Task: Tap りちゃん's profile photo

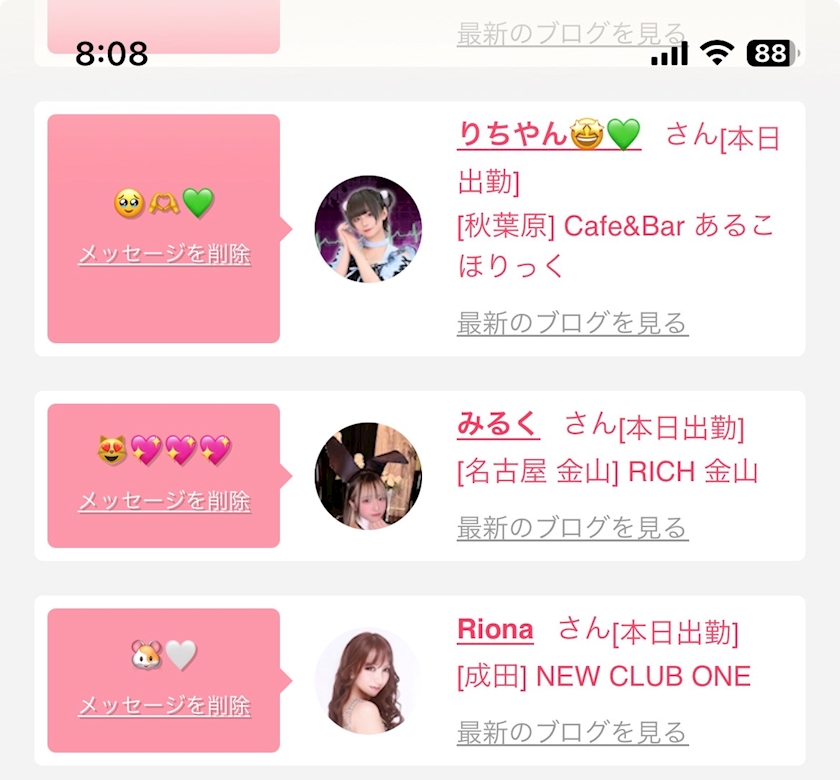Action: coord(368,229)
